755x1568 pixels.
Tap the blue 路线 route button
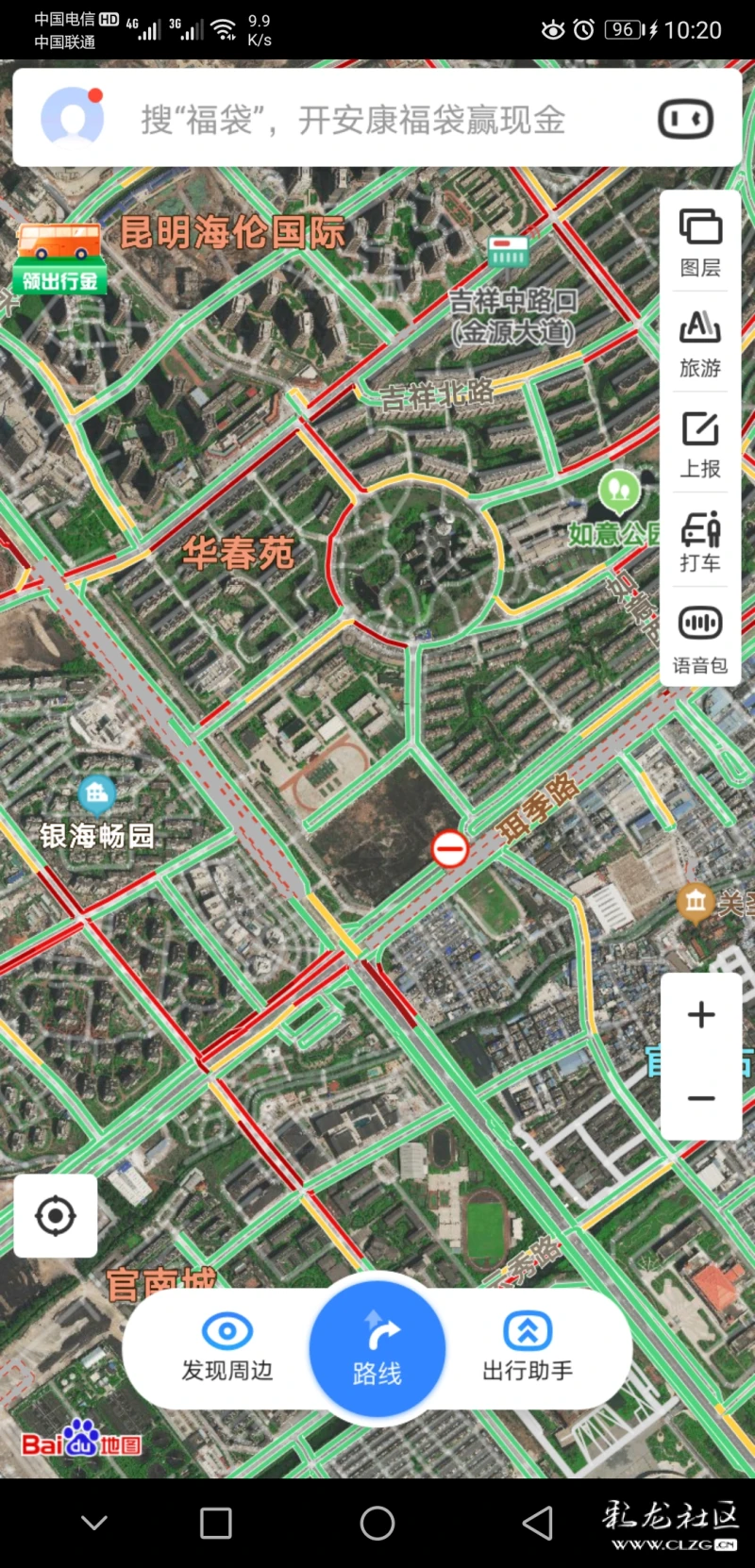pyautogui.click(x=377, y=1349)
